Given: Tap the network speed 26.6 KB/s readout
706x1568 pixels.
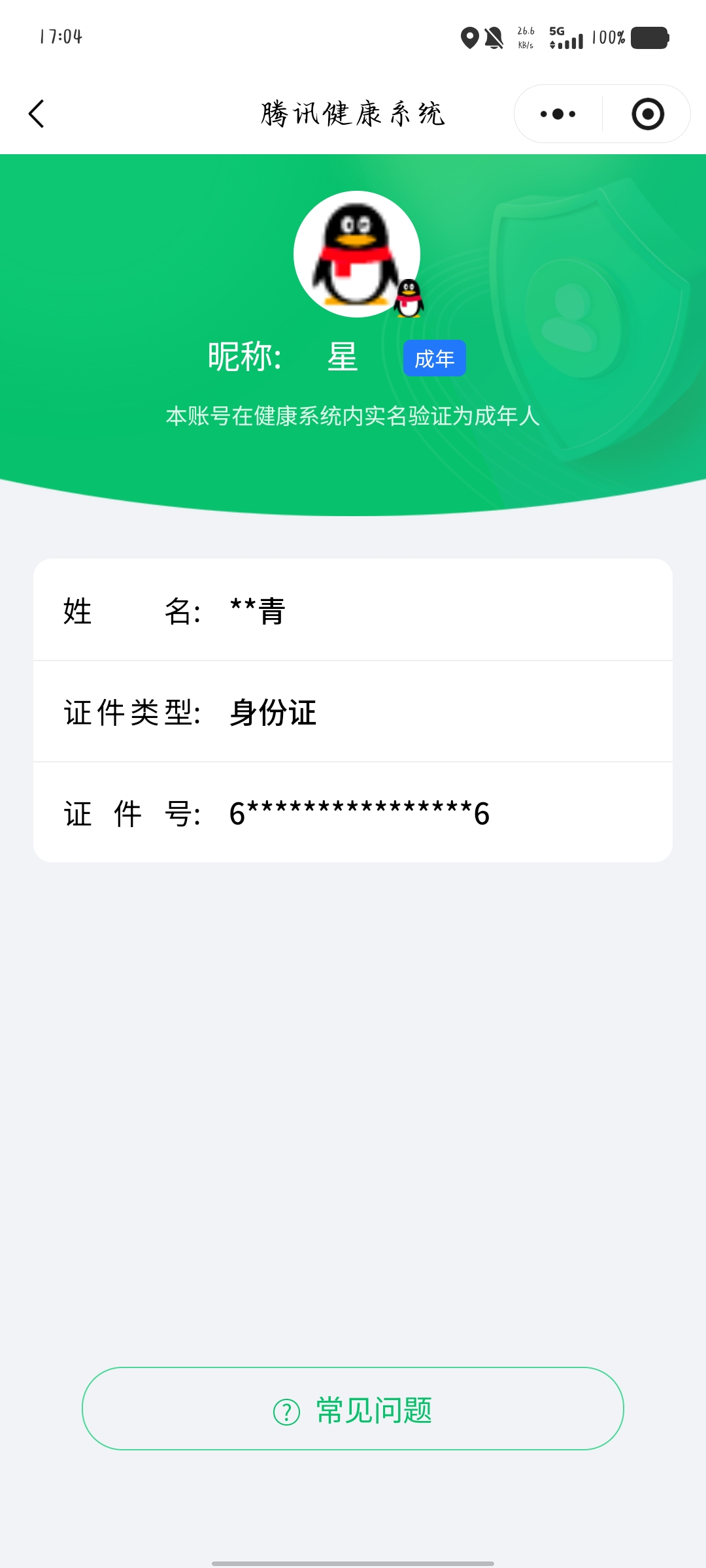Looking at the screenshot, I should coord(527,38).
